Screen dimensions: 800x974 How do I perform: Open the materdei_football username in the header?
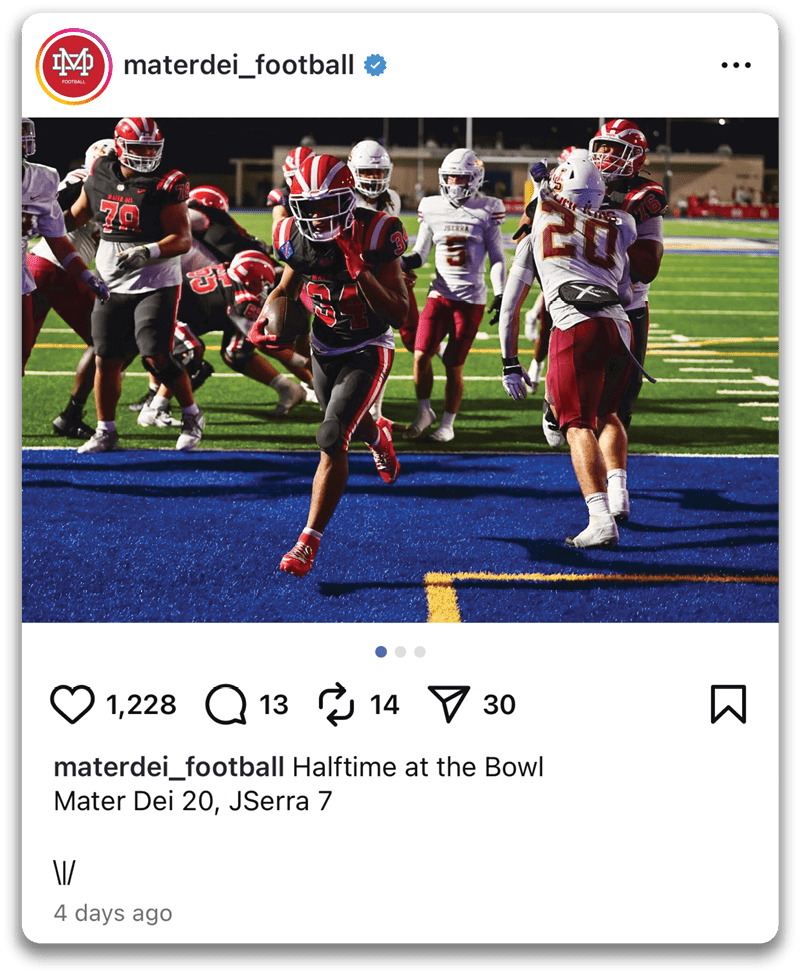point(238,66)
